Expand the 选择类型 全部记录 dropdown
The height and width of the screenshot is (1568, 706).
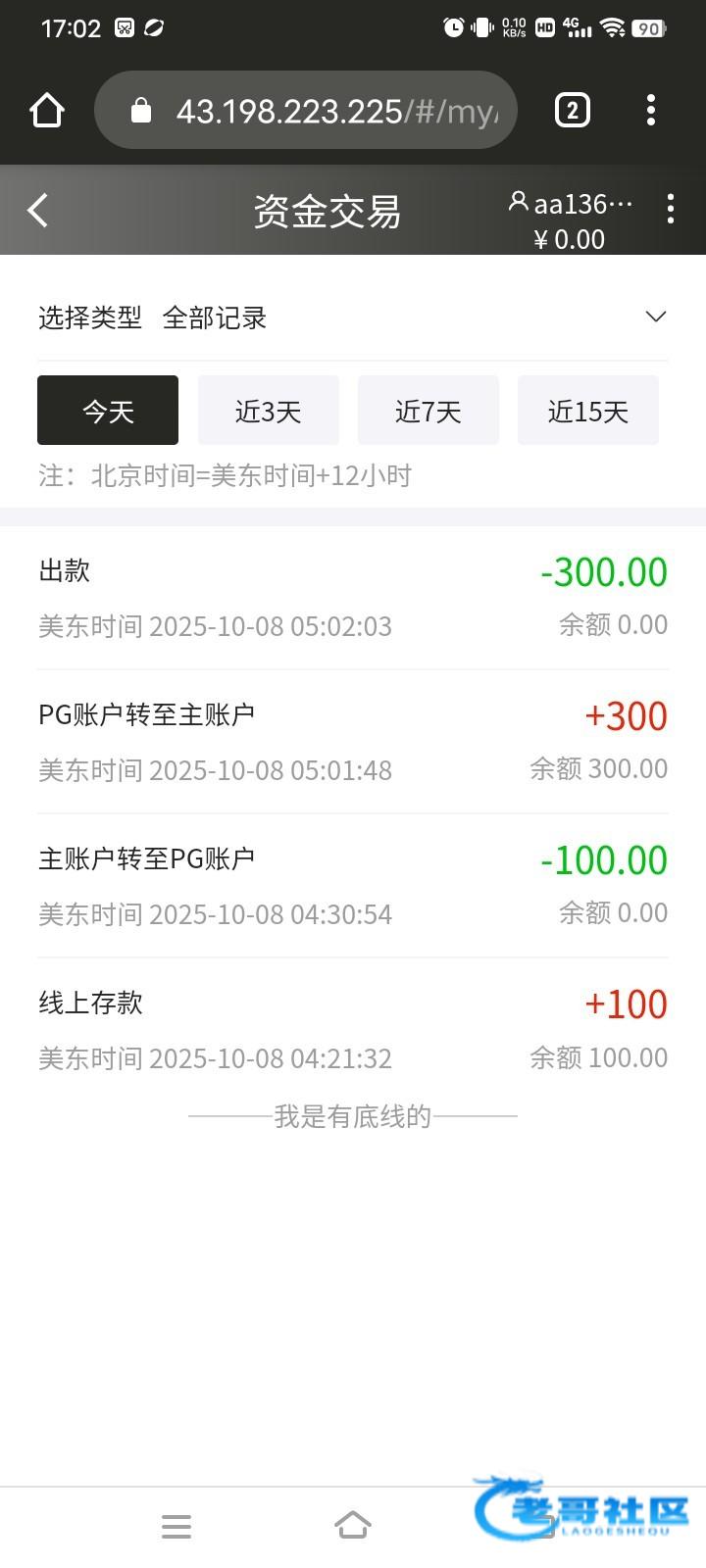[x=655, y=317]
